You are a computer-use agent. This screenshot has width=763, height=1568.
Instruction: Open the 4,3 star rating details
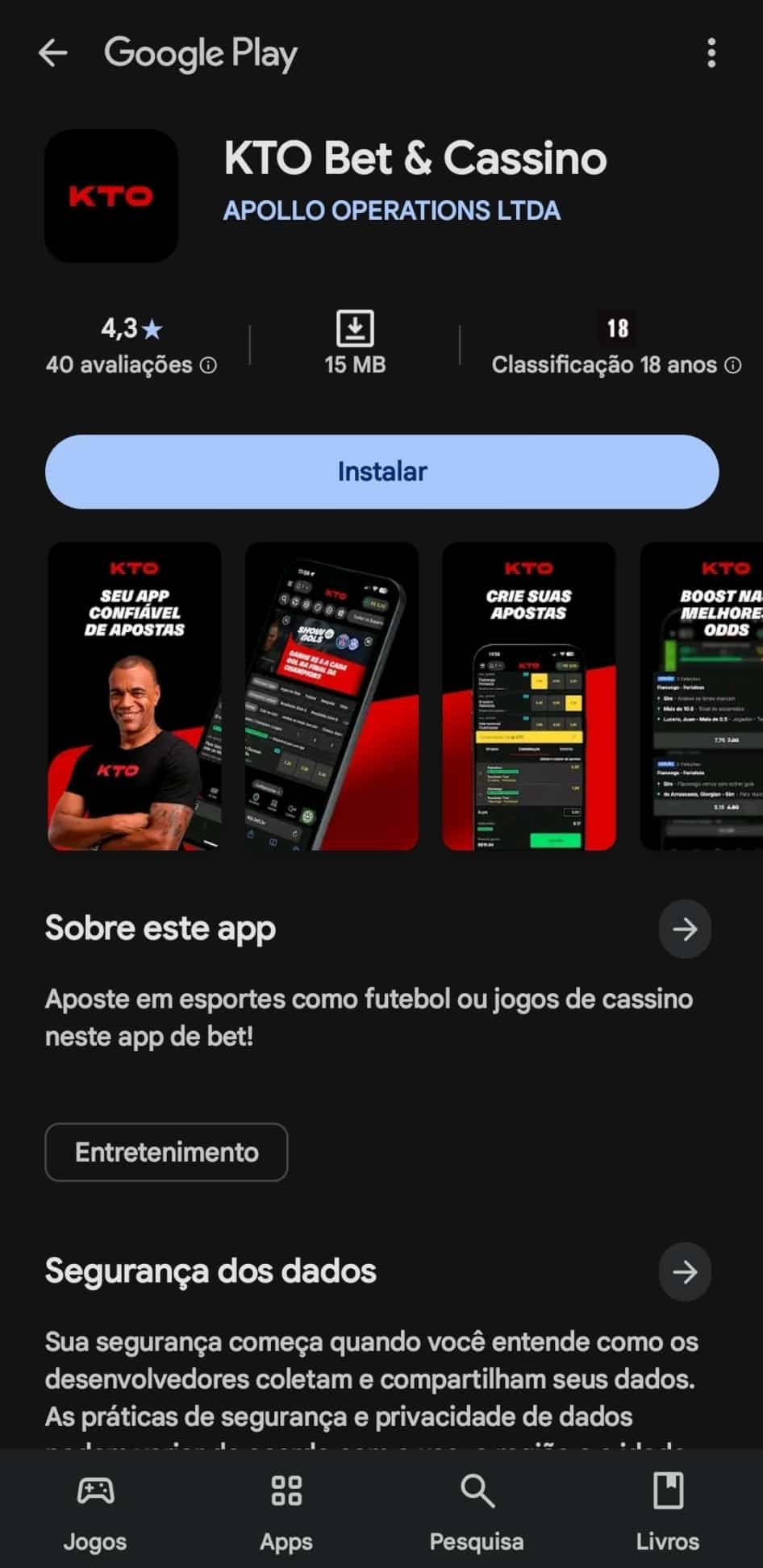pyautogui.click(x=129, y=327)
